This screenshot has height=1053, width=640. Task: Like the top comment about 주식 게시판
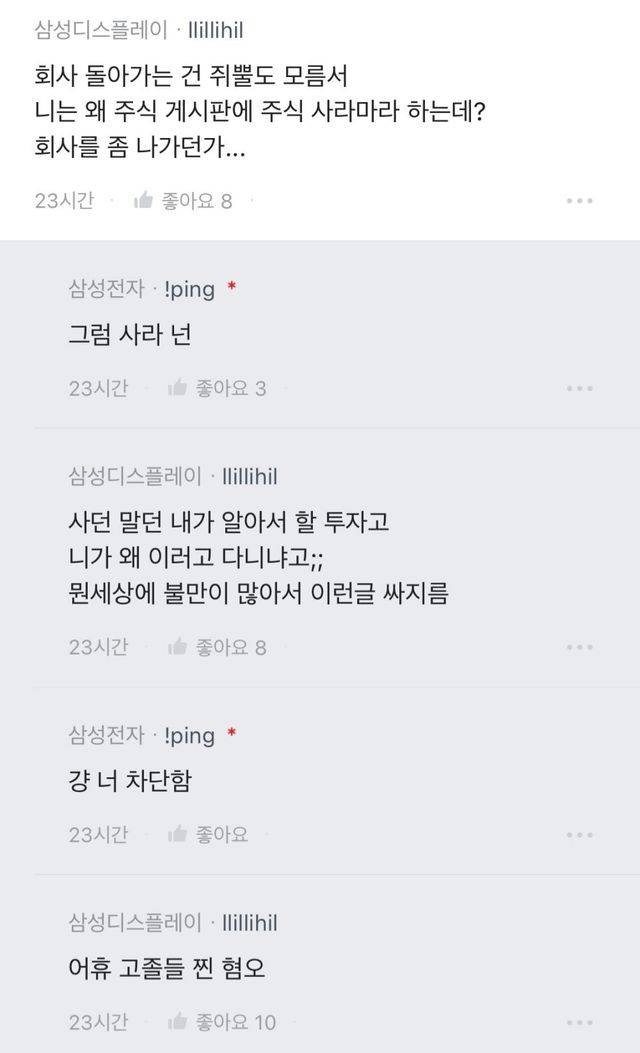(182, 200)
